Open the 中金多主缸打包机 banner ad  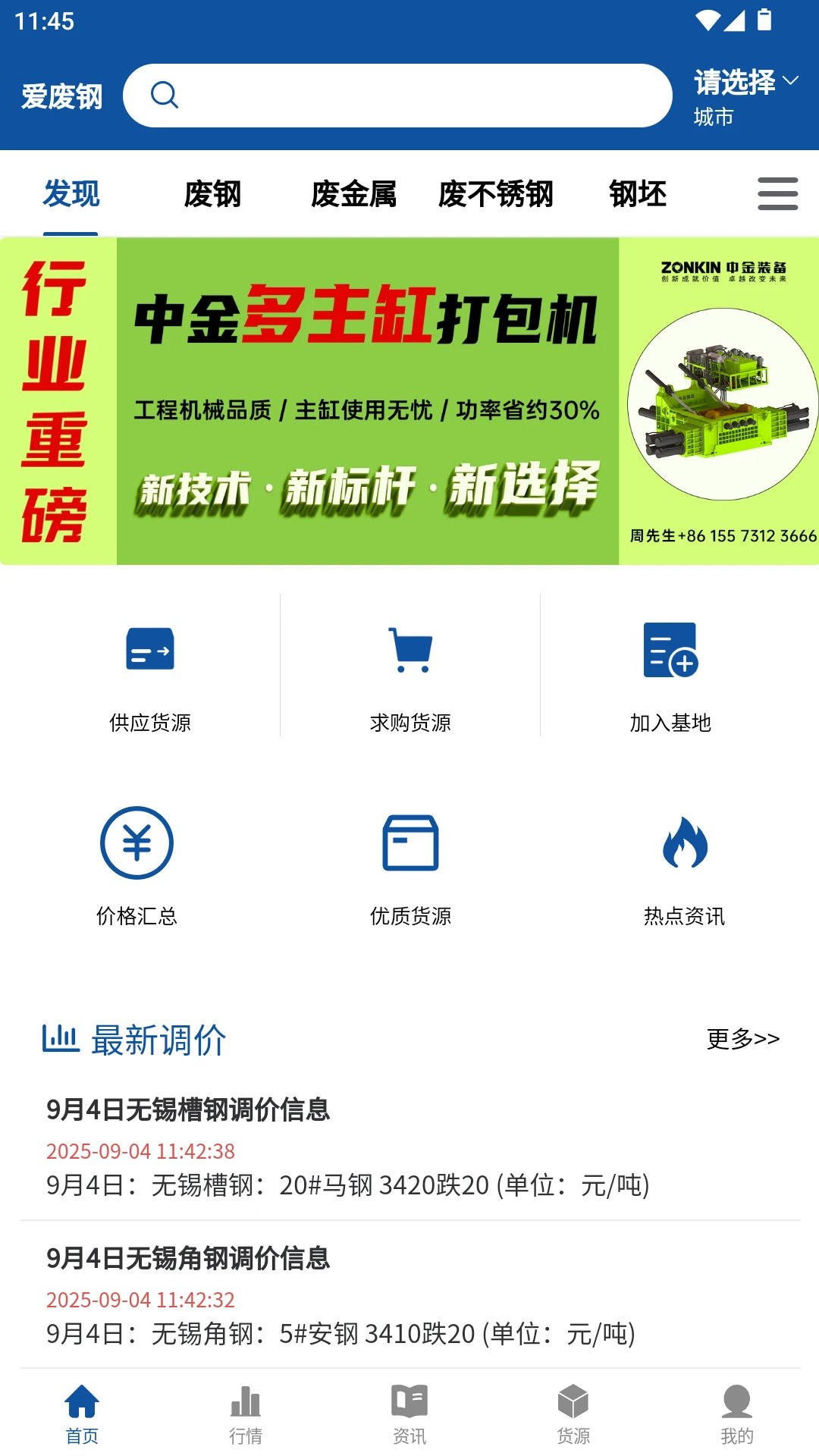(409, 401)
